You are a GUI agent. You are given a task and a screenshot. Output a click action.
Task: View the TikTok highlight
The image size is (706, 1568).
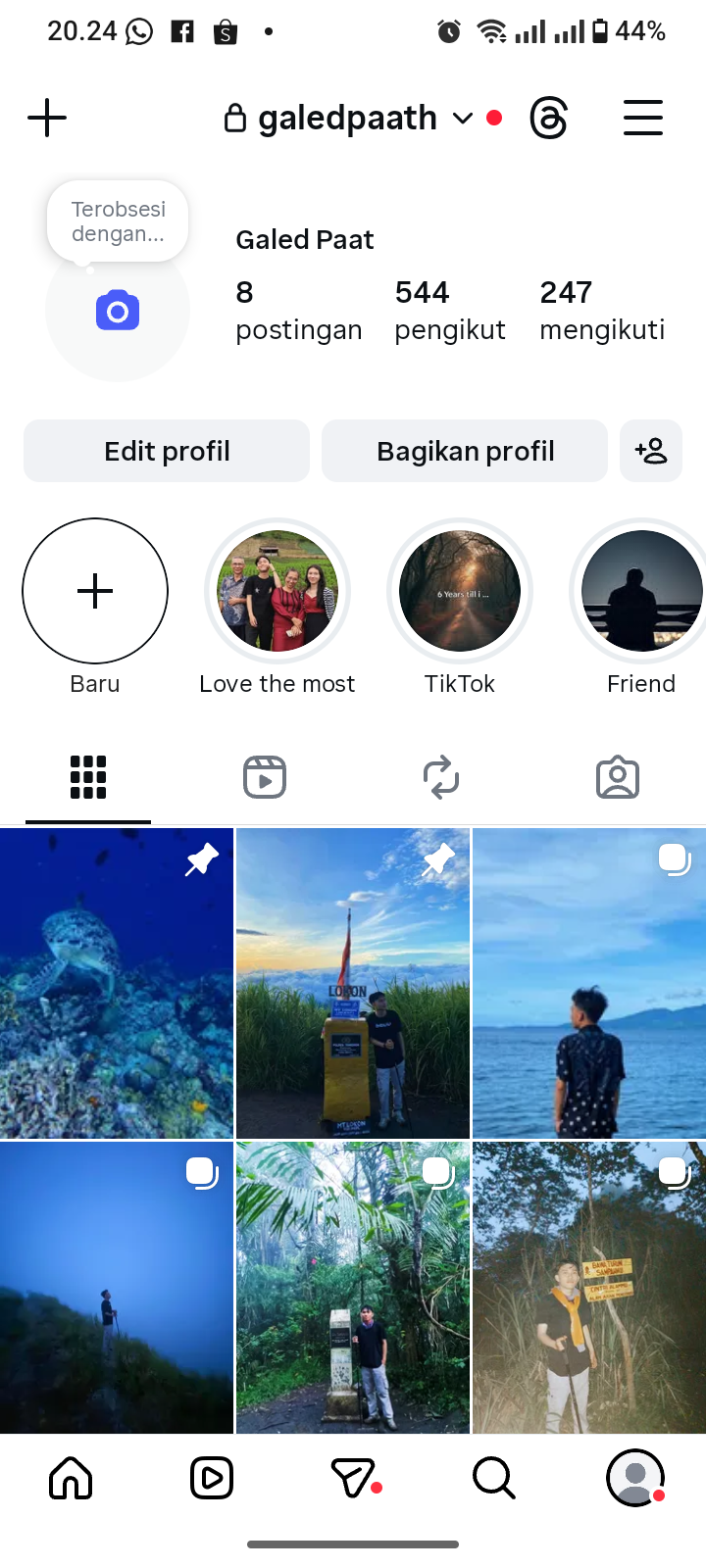click(460, 592)
